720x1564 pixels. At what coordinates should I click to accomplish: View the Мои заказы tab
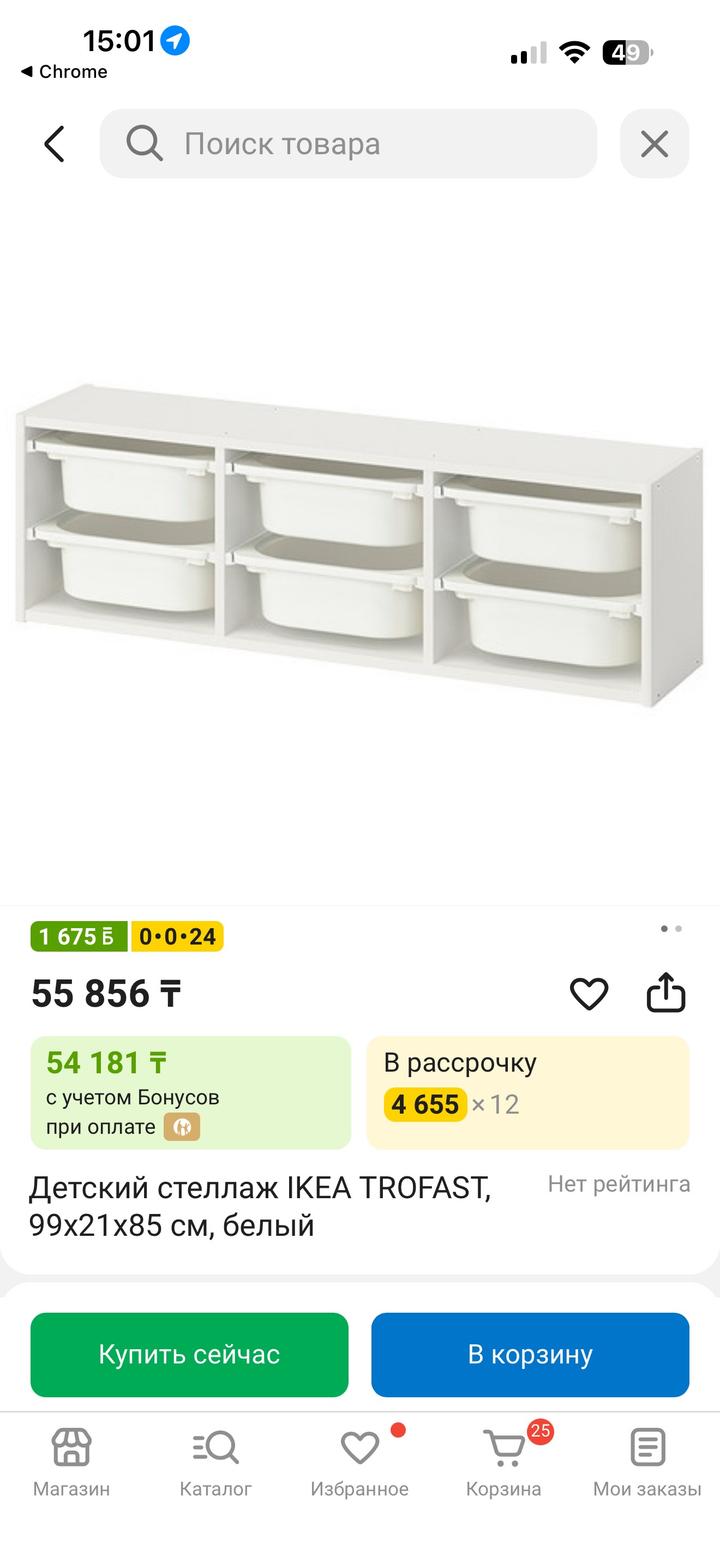647,1462
